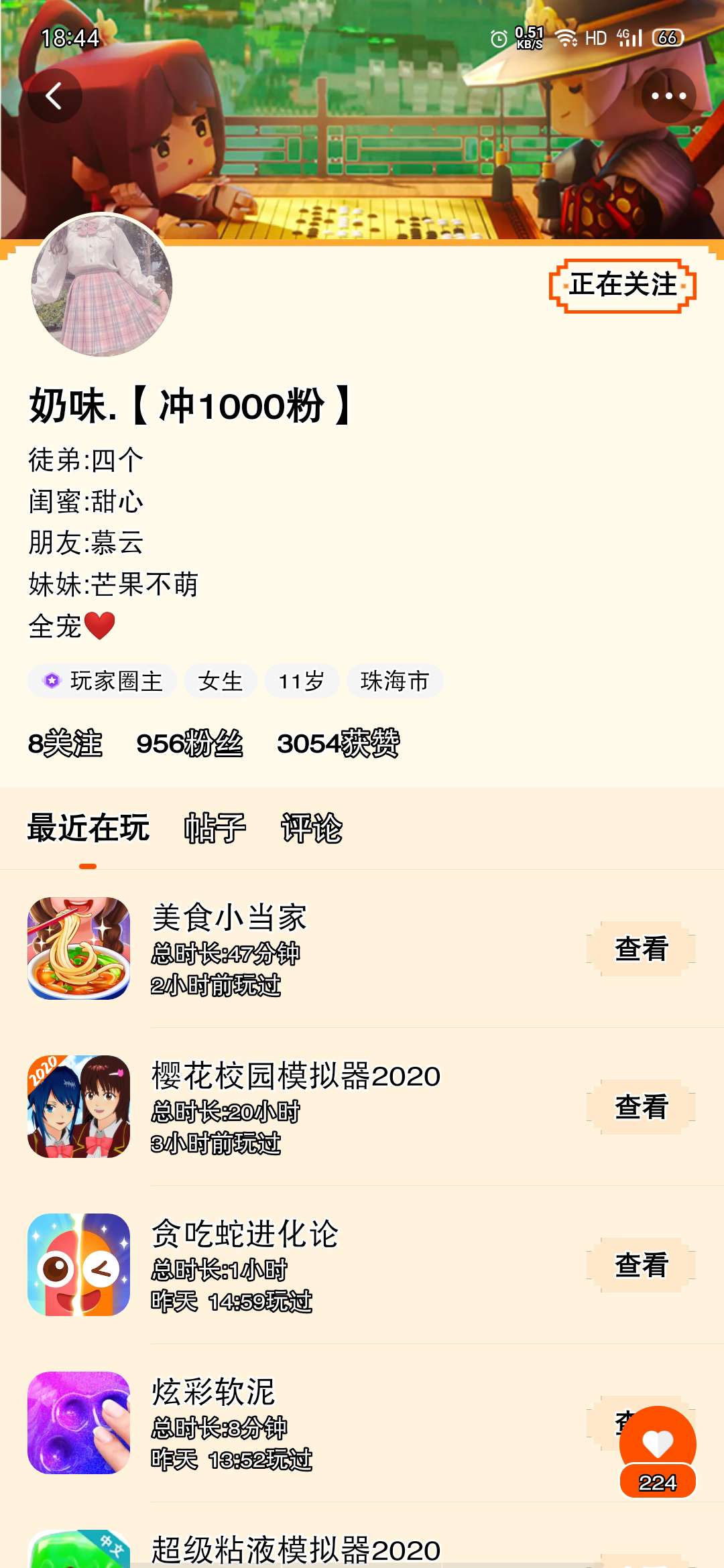This screenshot has height=1568, width=724.
Task: Tap 查看 for 樱花校园模拟器2020
Action: [642, 1107]
